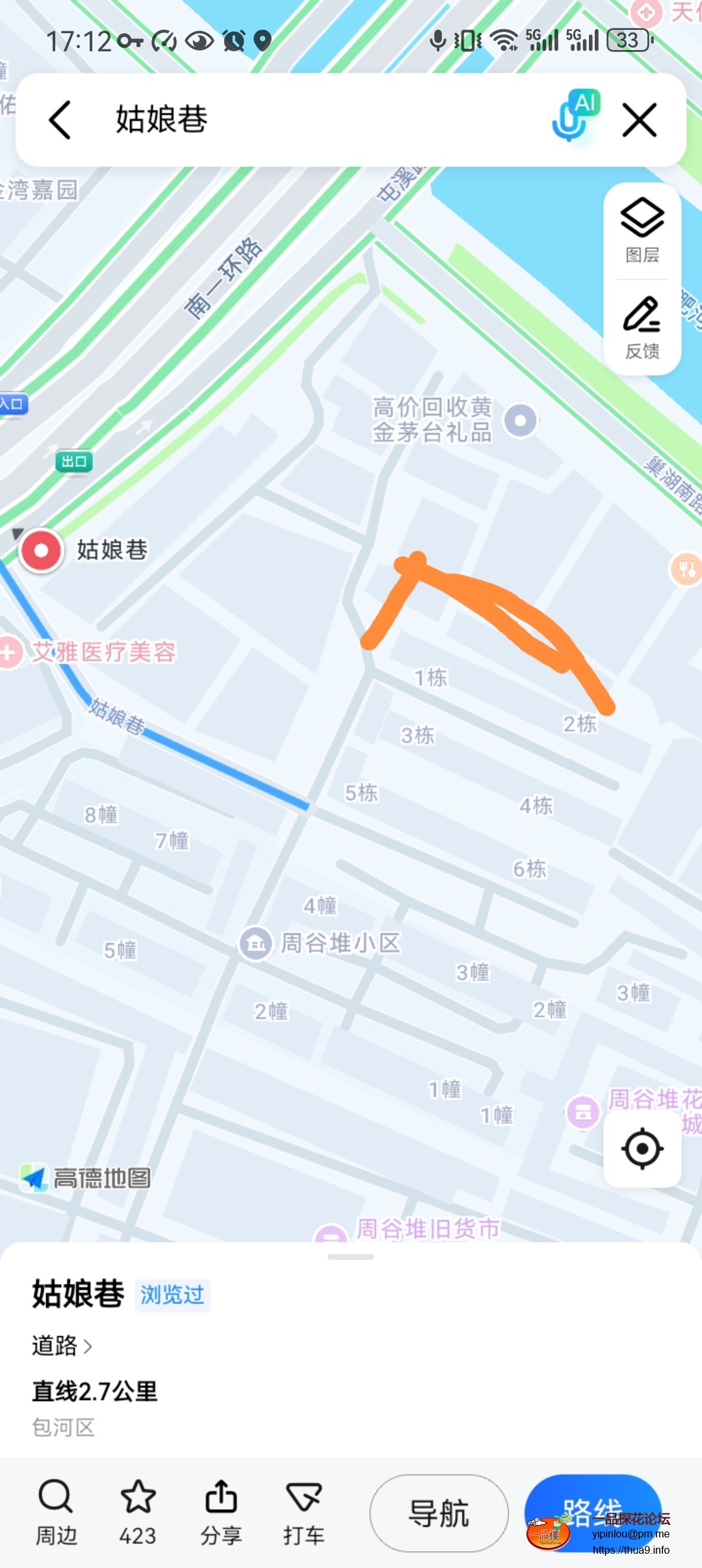This screenshot has height=1568, width=702.
Task: Start 导航 navigation
Action: coord(439,1513)
